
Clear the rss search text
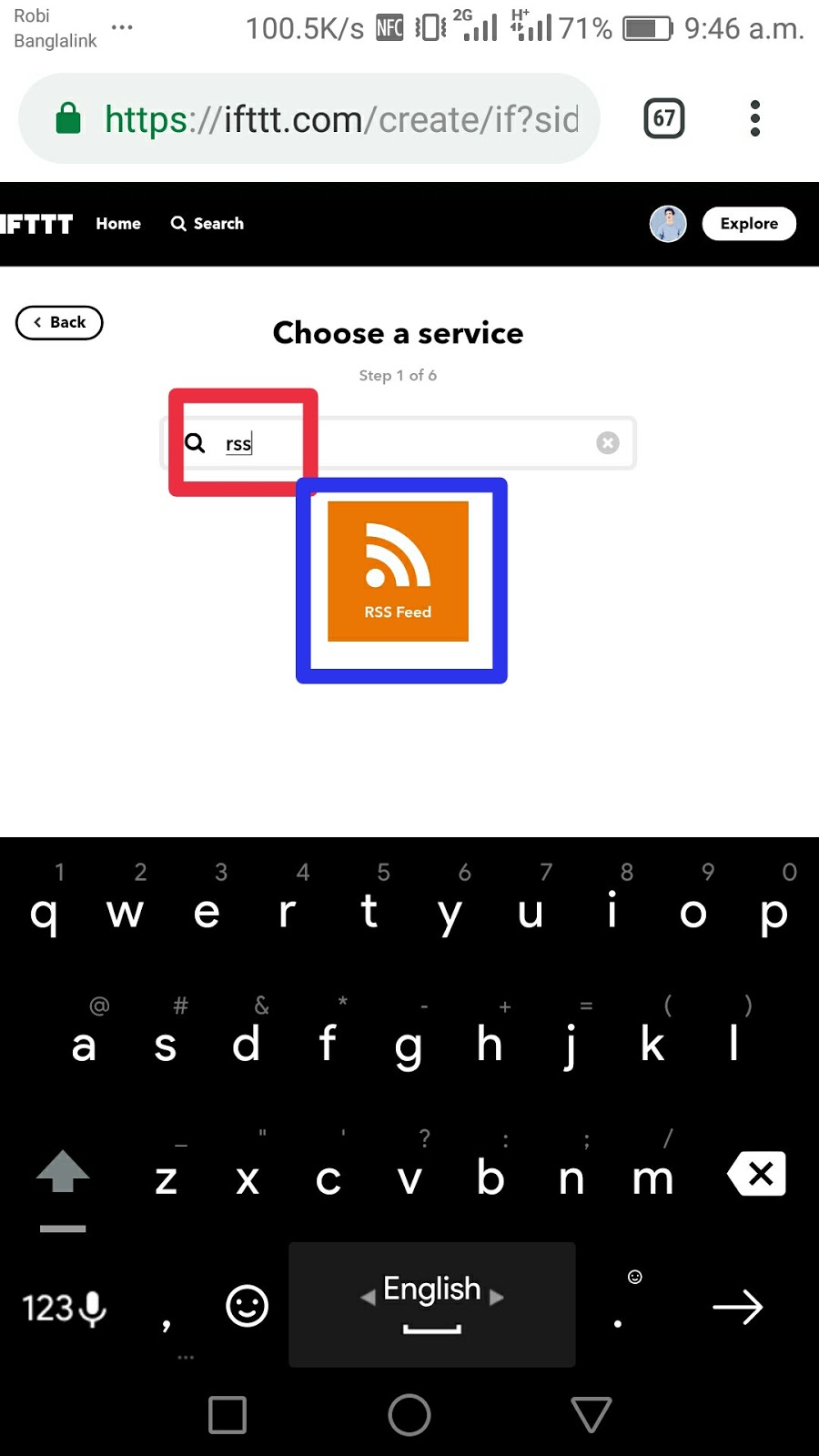pos(608,443)
